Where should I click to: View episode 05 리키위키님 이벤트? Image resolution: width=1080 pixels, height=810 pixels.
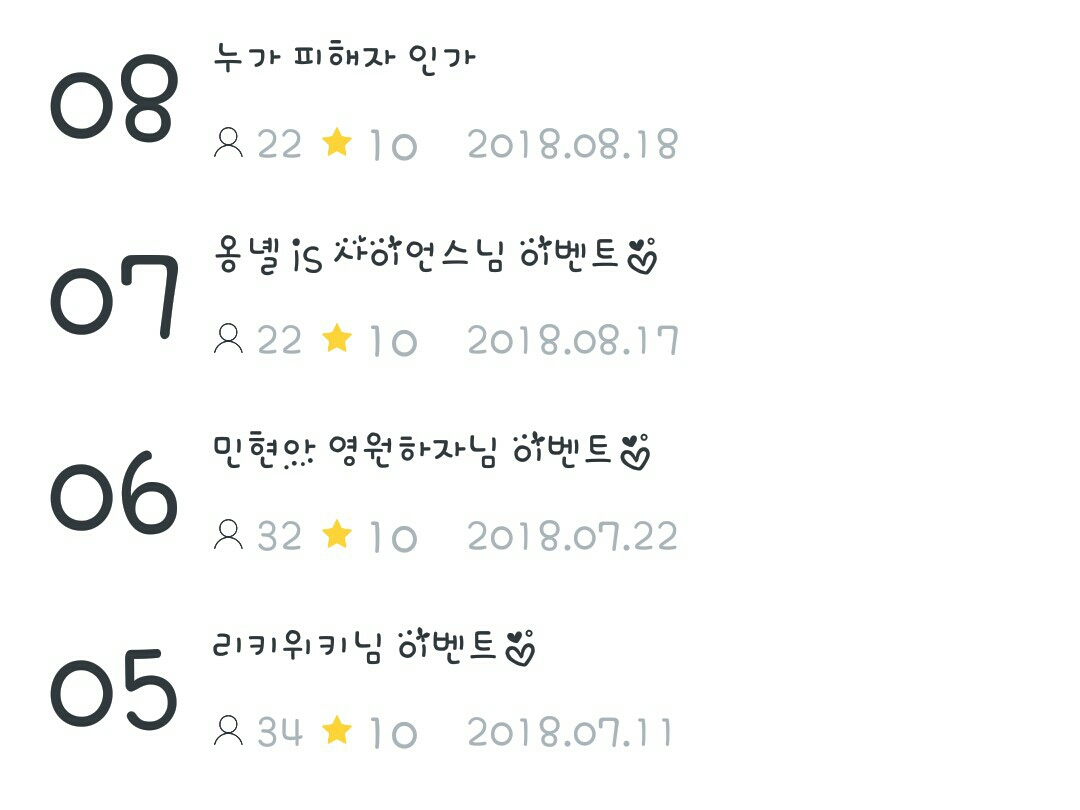click(x=374, y=648)
